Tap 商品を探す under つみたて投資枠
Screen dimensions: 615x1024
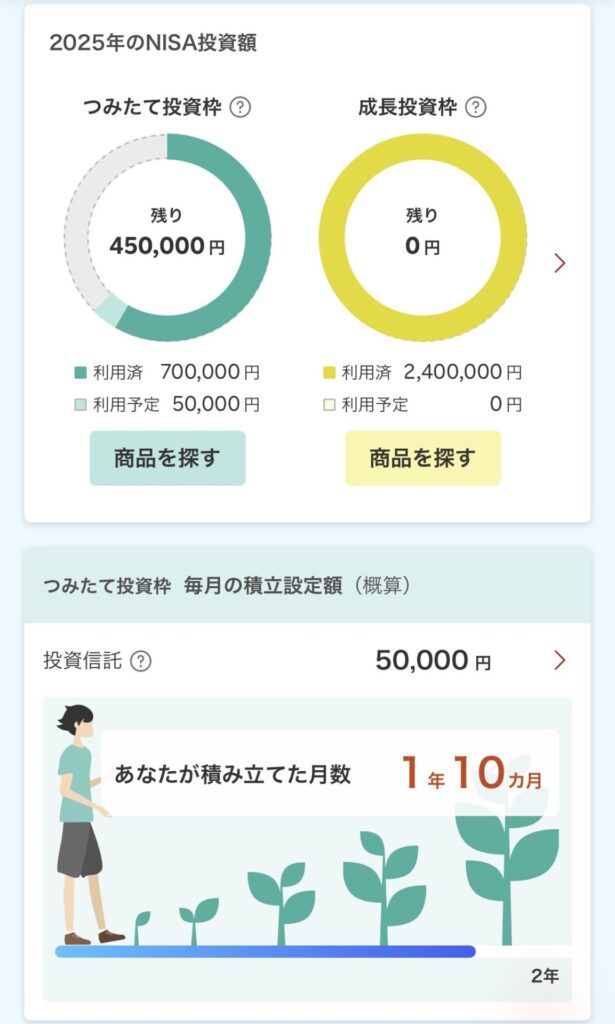(167, 458)
